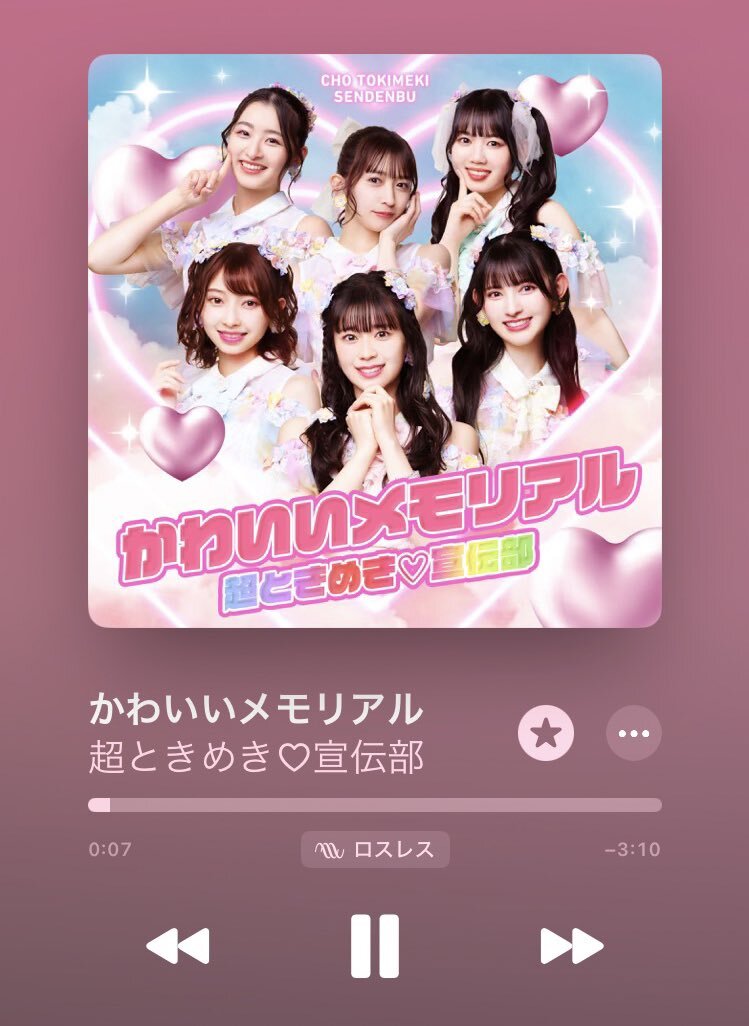
Task: Tap the かわいいメモリアル album artwork
Action: click(375, 340)
